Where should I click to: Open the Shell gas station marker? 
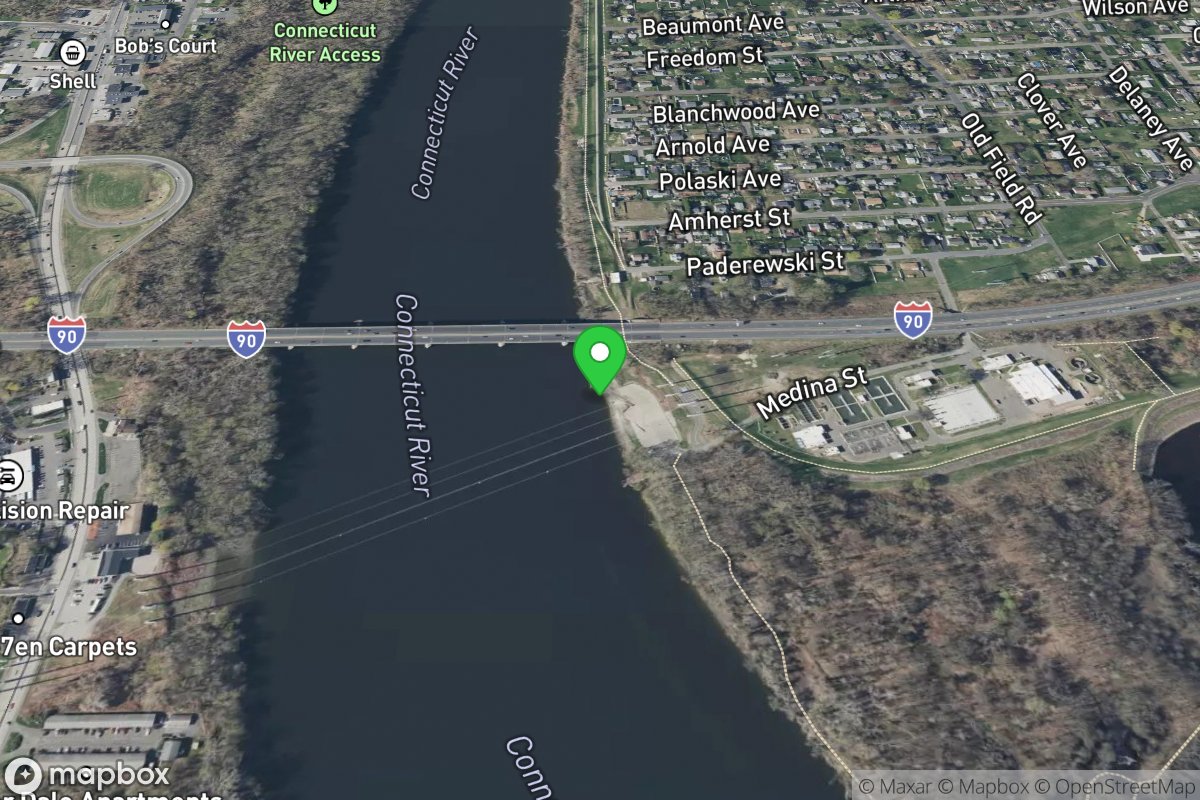coord(72,53)
